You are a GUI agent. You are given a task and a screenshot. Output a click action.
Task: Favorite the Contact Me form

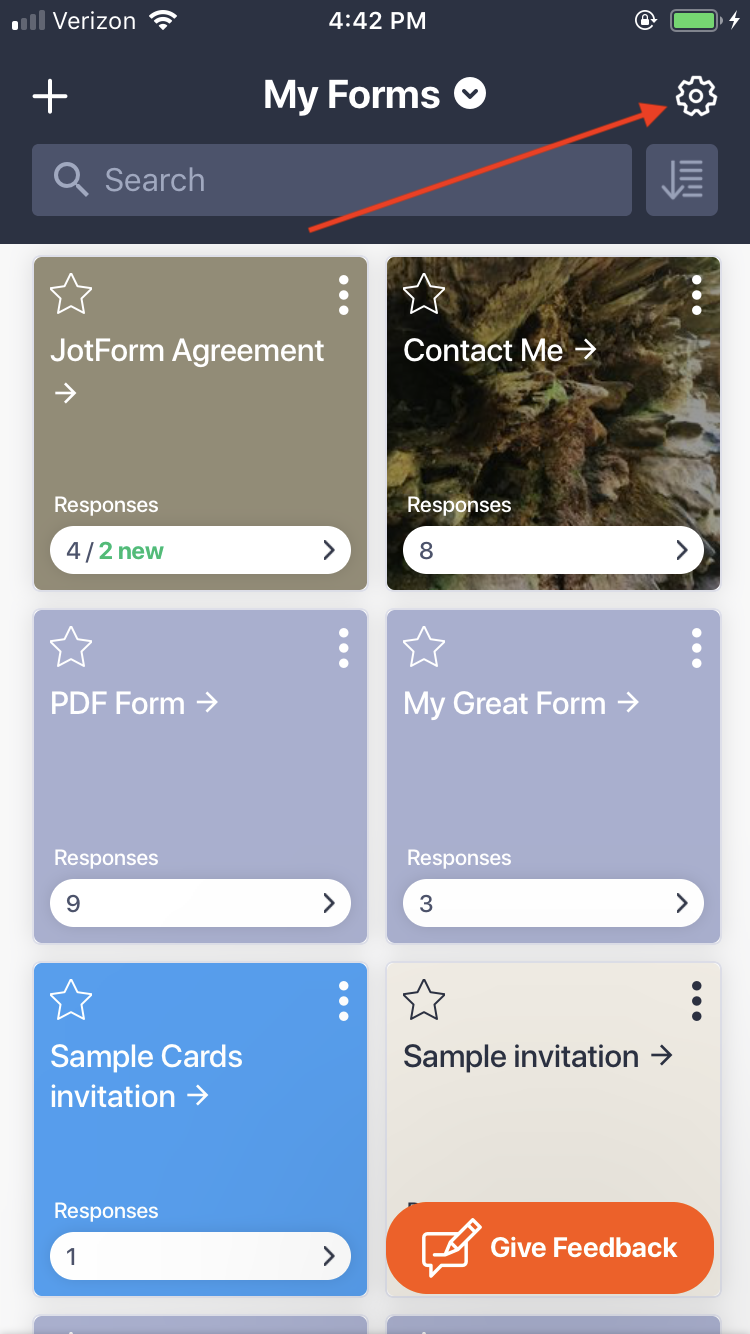point(424,294)
